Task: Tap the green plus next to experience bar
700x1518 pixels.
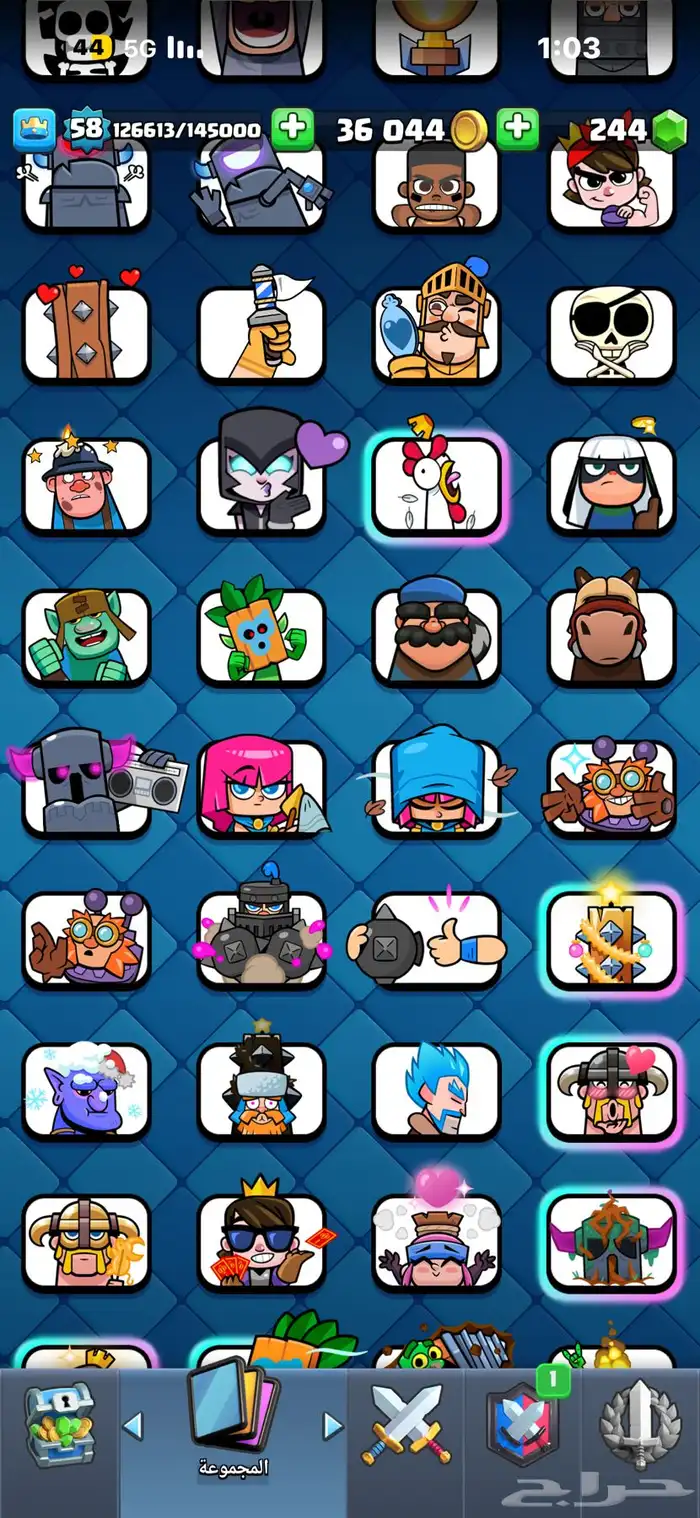Action: [x=292, y=128]
